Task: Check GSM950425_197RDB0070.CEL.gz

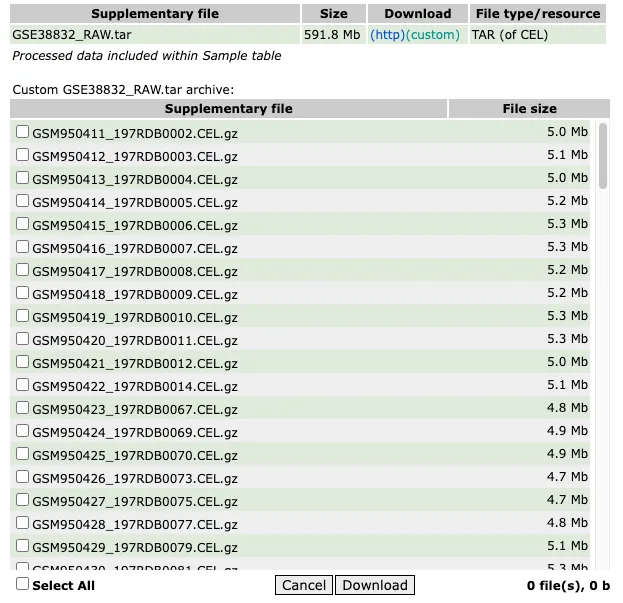Action: pyautogui.click(x=23, y=453)
